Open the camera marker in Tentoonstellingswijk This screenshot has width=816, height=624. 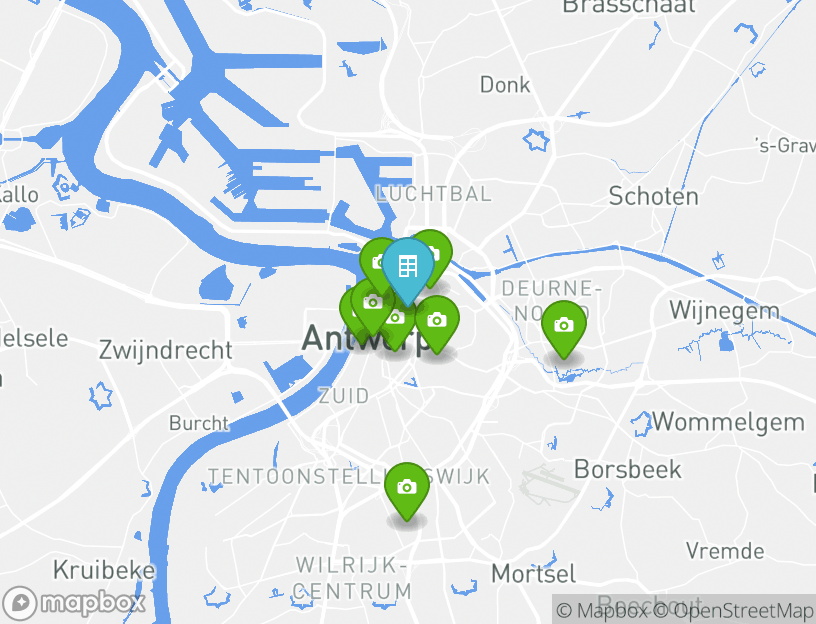pos(406,488)
